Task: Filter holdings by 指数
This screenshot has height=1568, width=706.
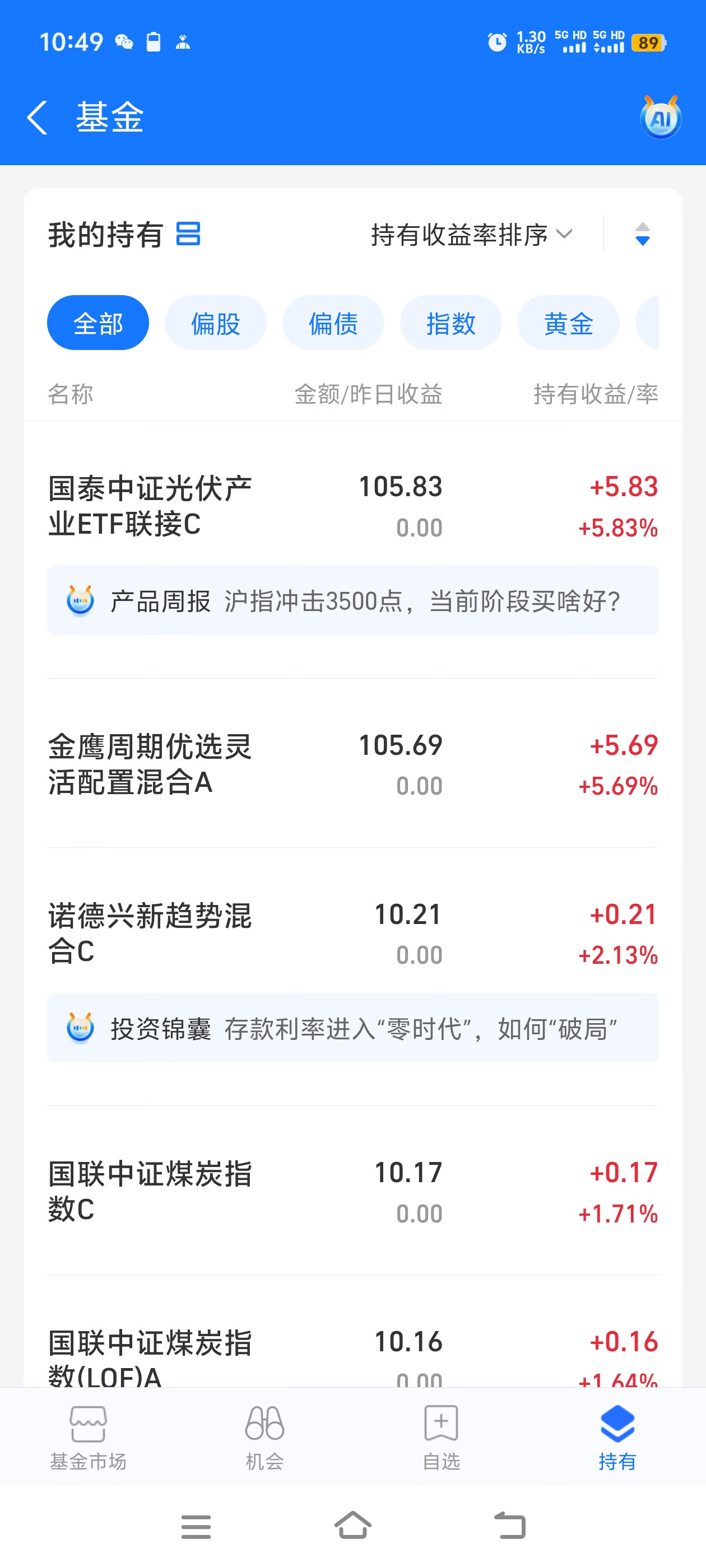Action: [x=450, y=323]
